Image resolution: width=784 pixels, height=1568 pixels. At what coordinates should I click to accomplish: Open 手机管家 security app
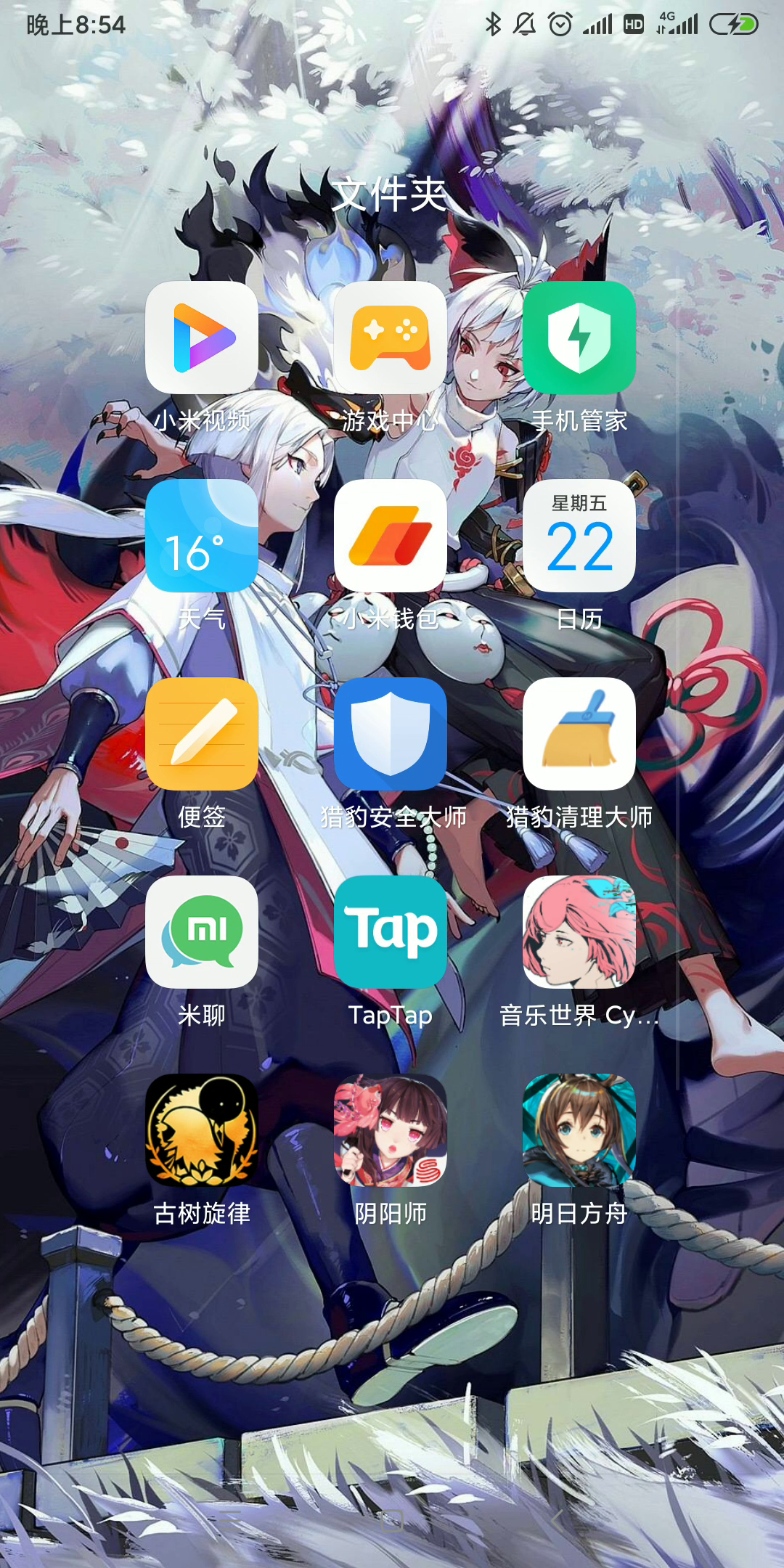(x=579, y=338)
